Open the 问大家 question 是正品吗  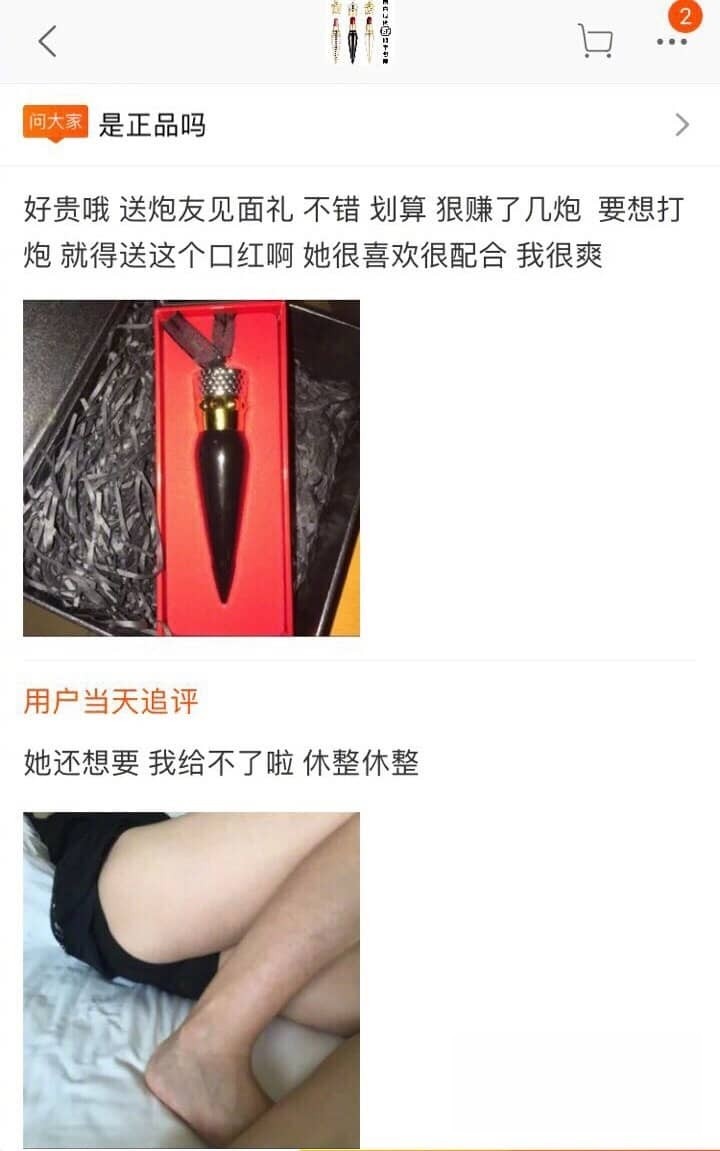click(x=360, y=125)
